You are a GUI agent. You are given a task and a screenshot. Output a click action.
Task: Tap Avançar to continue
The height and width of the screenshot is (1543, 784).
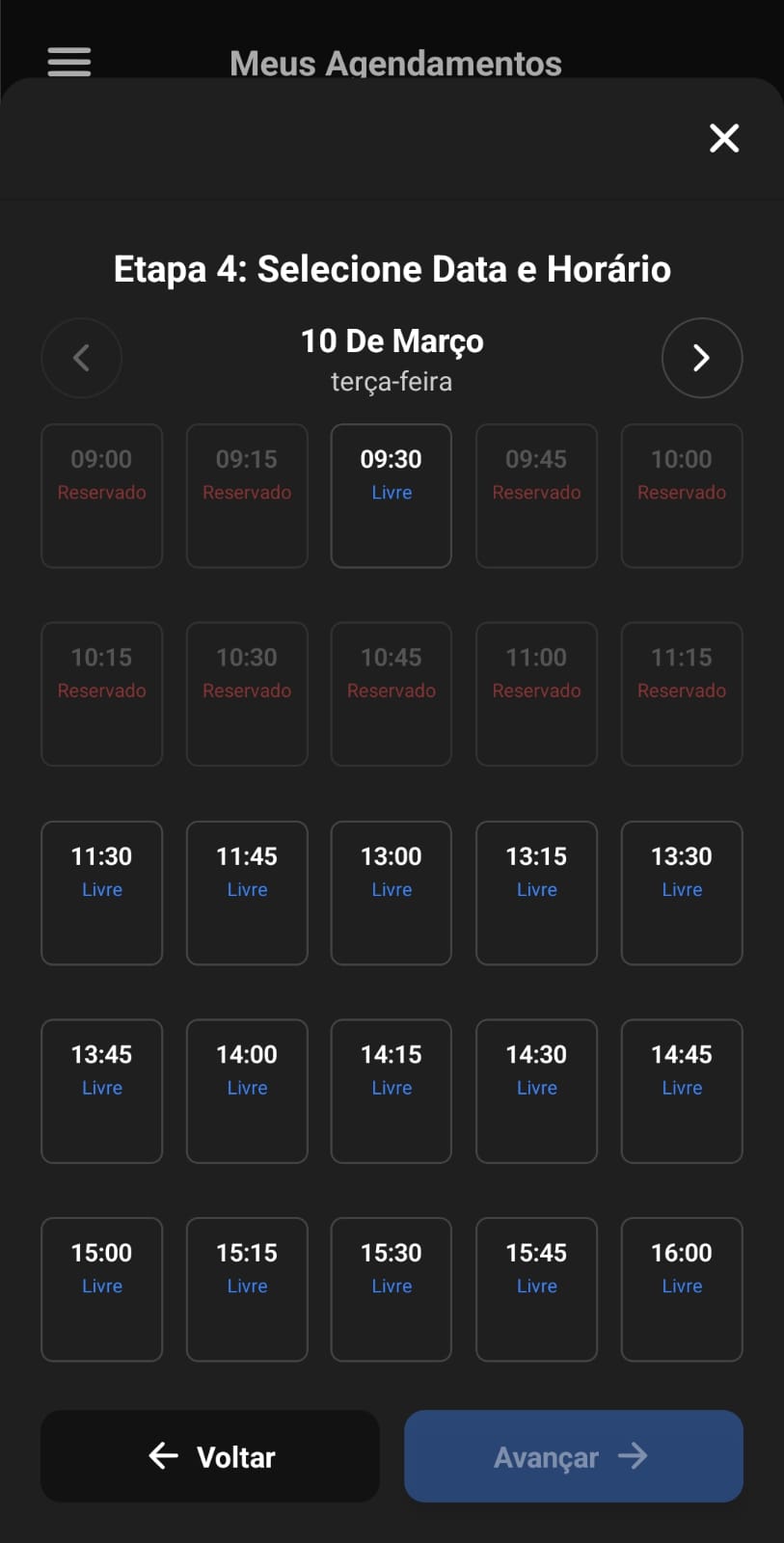point(573,1456)
